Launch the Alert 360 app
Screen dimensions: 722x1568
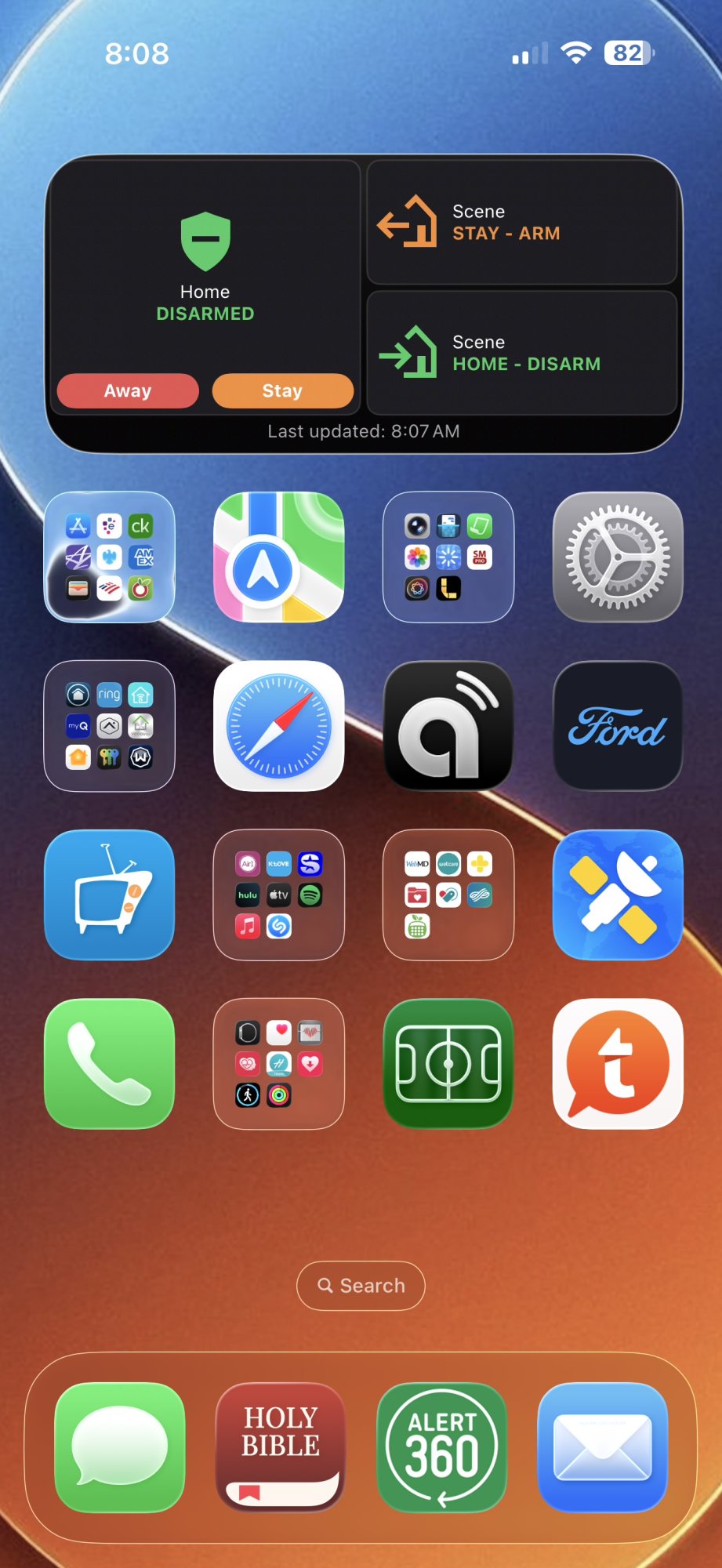point(442,1447)
